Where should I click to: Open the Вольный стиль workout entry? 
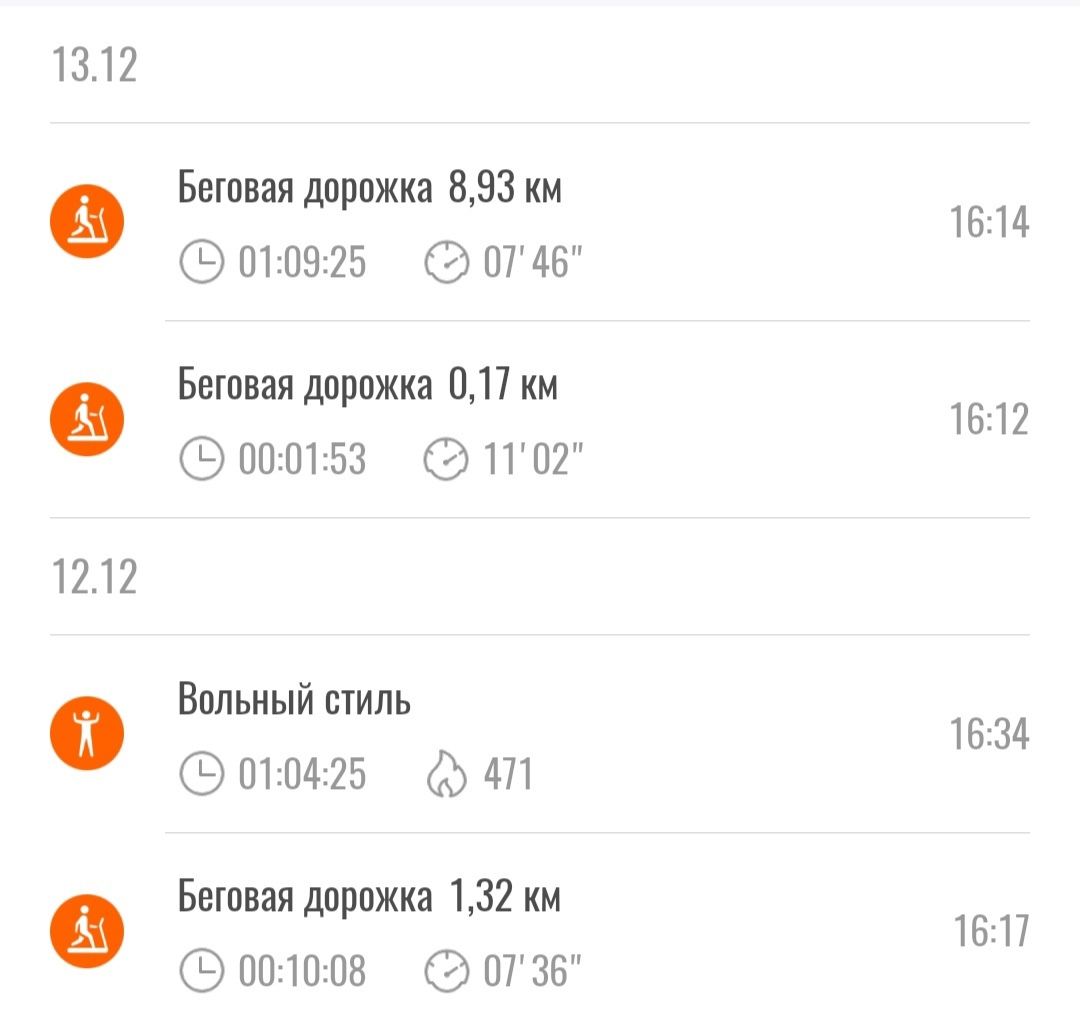coord(540,735)
